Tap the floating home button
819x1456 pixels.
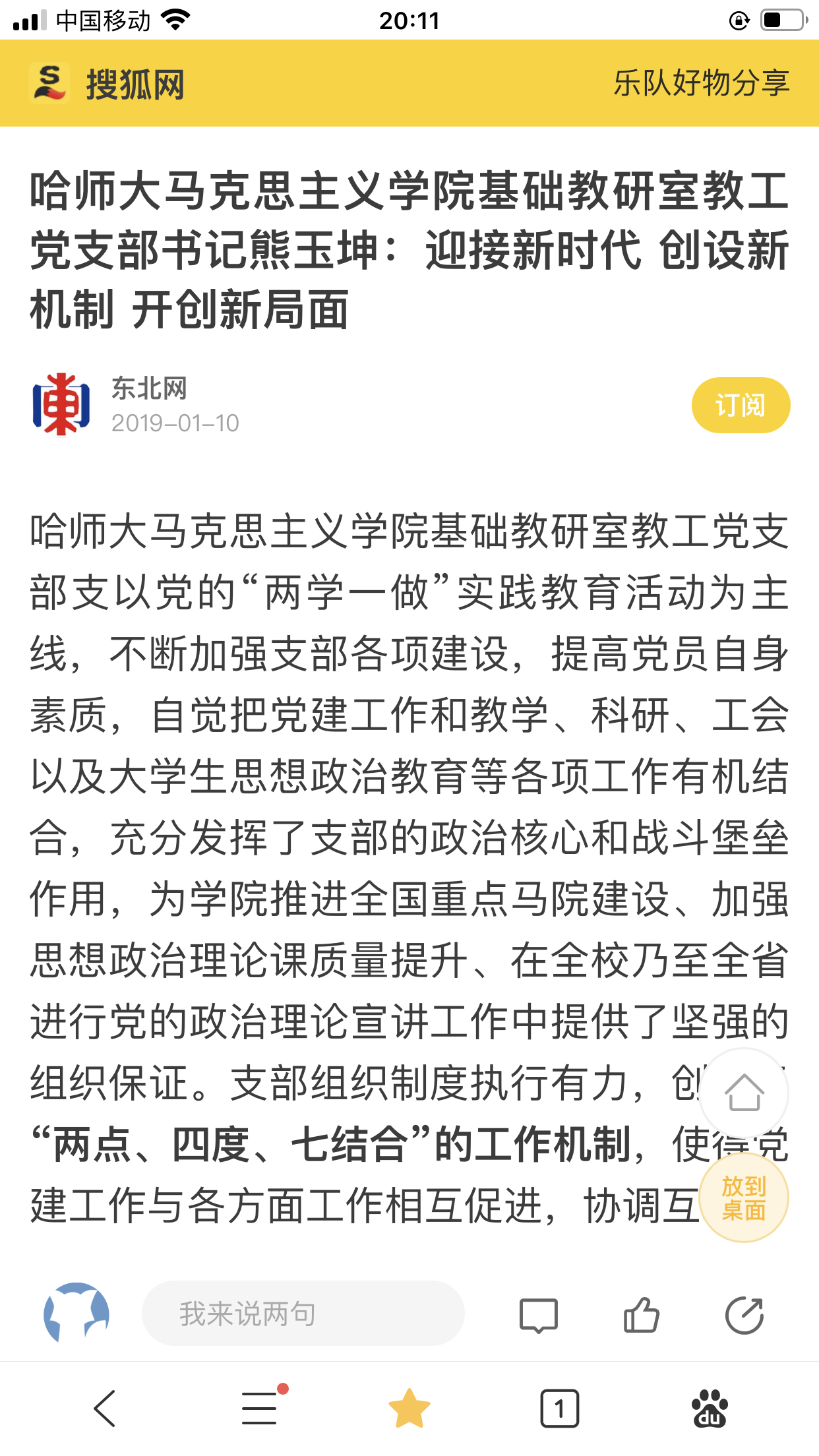(x=744, y=1093)
